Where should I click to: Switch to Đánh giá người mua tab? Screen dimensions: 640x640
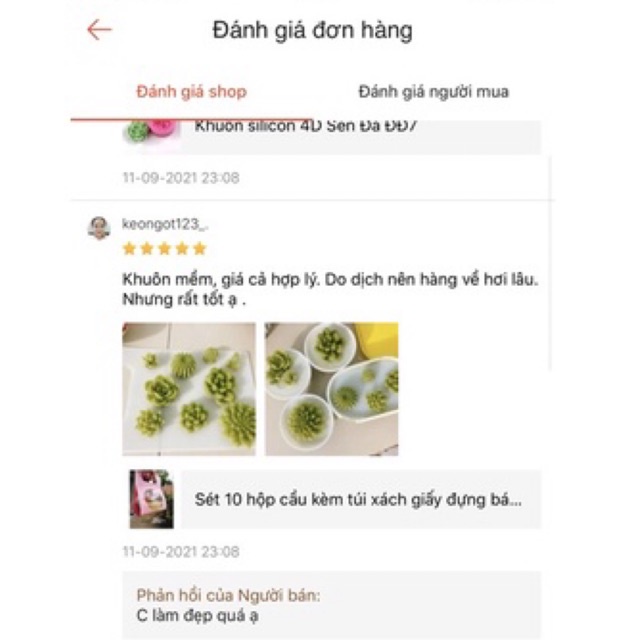(x=433, y=92)
